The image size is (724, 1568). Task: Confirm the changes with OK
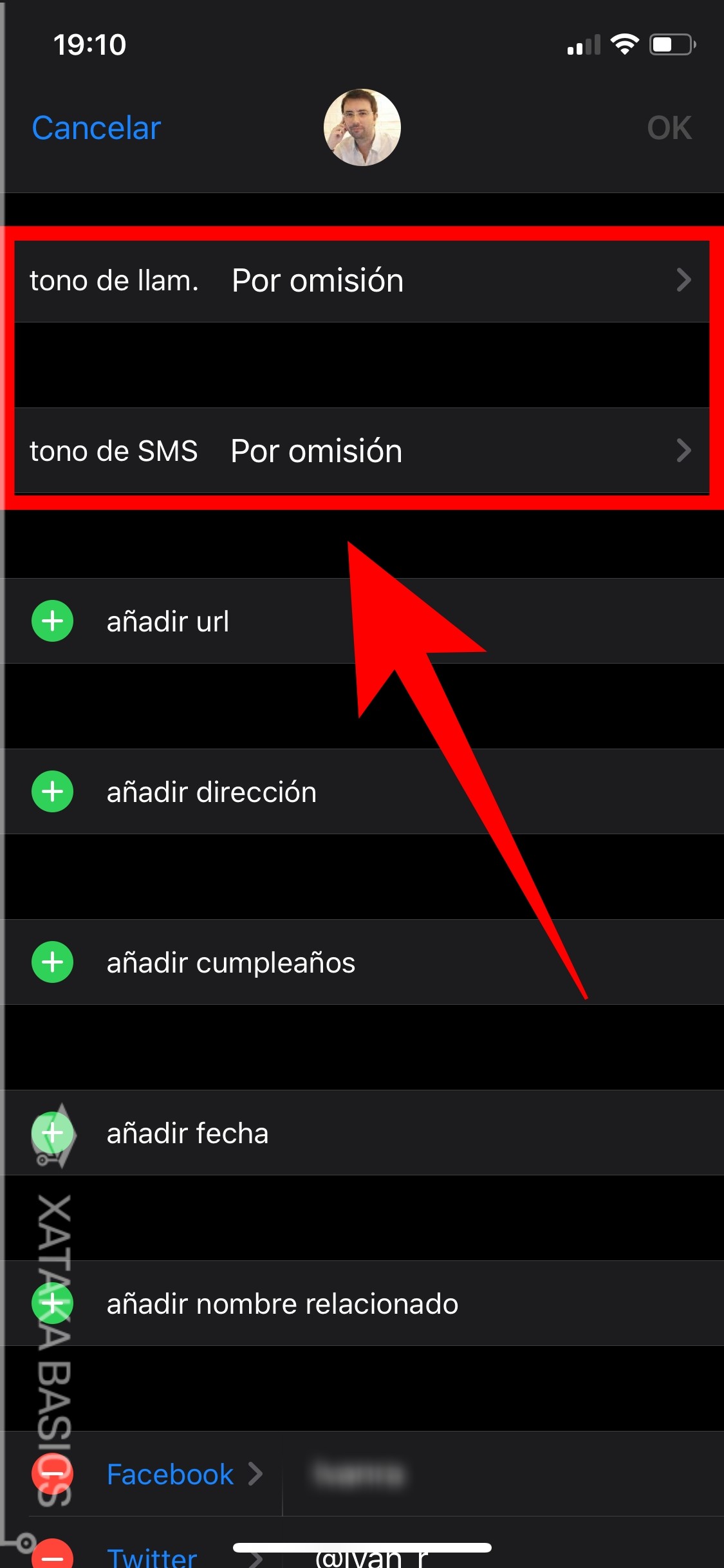pyautogui.click(x=669, y=128)
